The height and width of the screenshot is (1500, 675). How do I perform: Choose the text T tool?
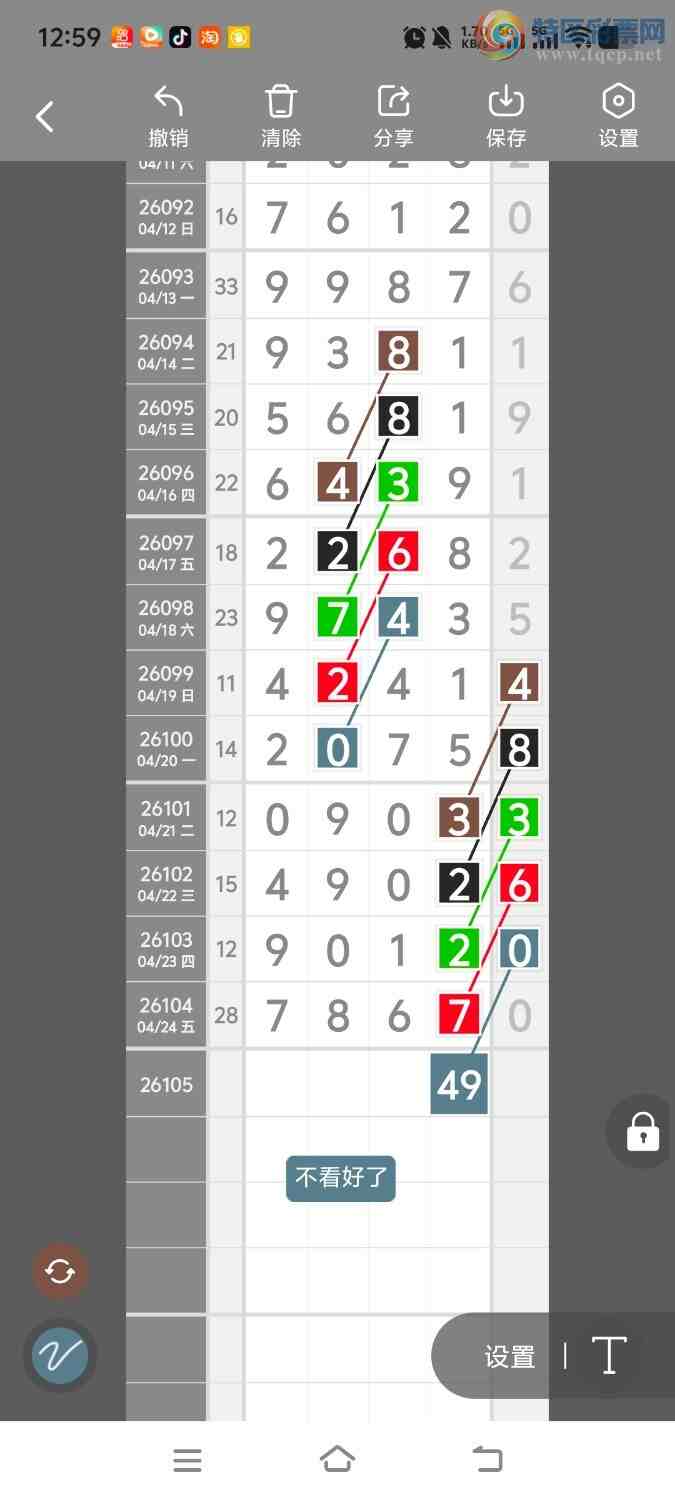tap(608, 1356)
